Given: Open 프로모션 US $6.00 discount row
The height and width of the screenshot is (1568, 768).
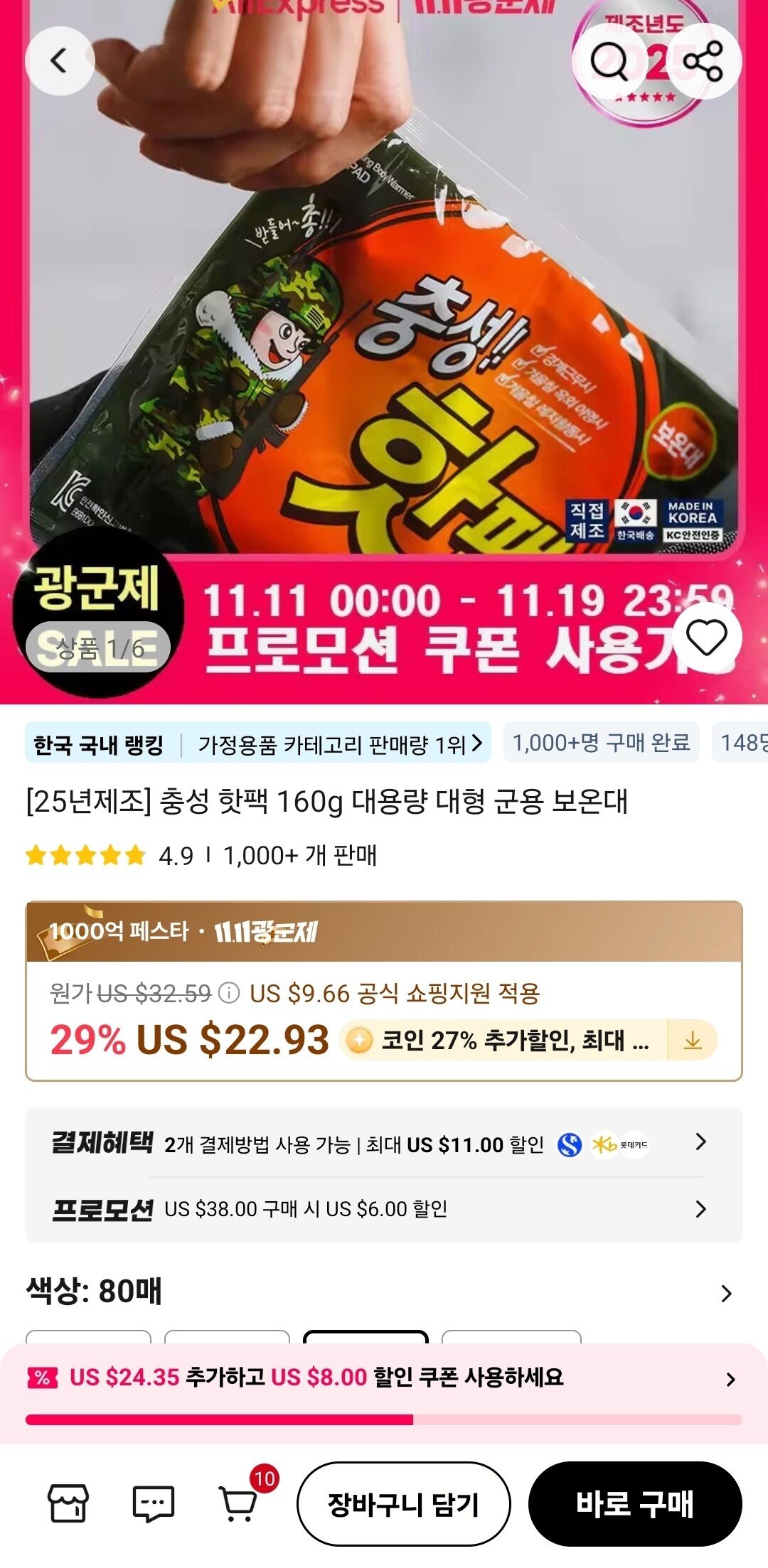Looking at the screenshot, I should (384, 1209).
